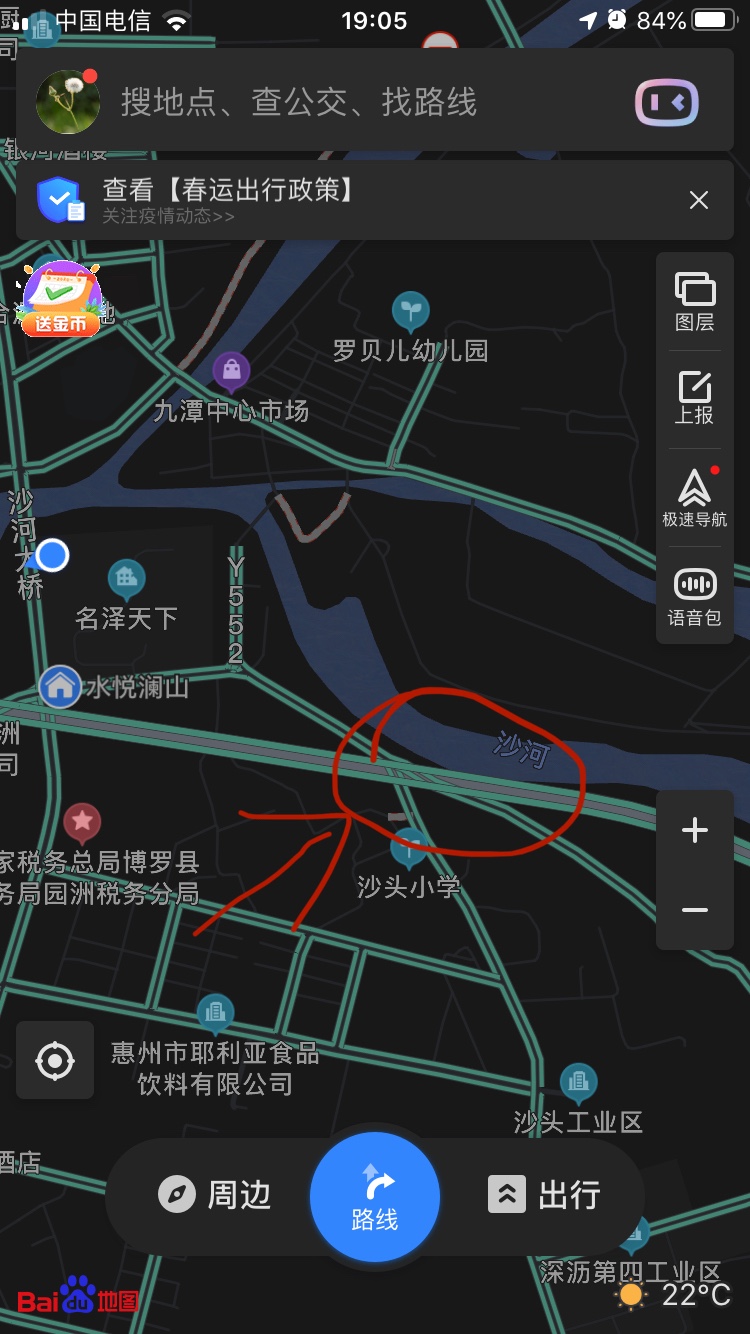Select the 罗贝儿幼儿园 marker

point(410,312)
